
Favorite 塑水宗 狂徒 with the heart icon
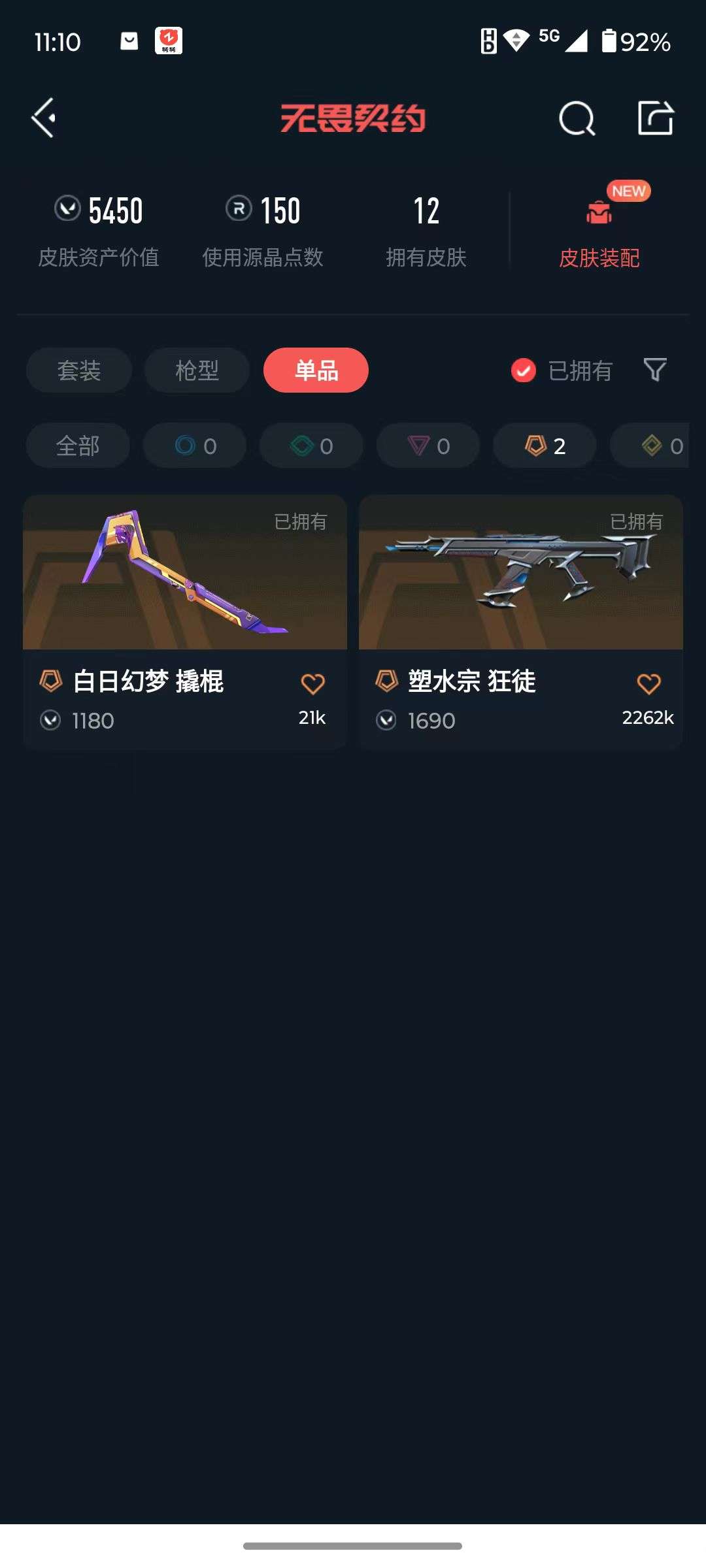648,682
